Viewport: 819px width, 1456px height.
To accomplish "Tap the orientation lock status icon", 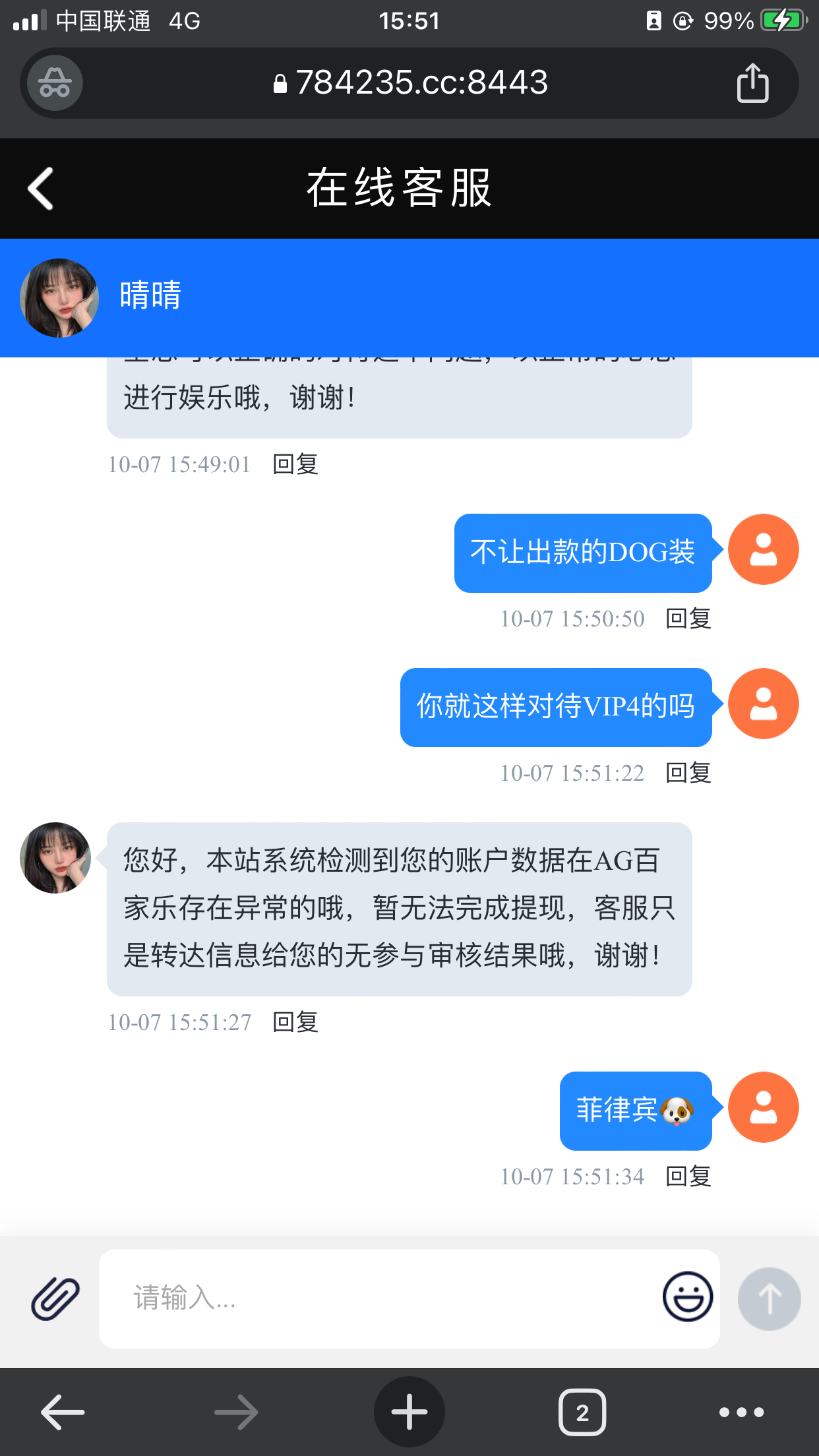I will click(682, 20).
